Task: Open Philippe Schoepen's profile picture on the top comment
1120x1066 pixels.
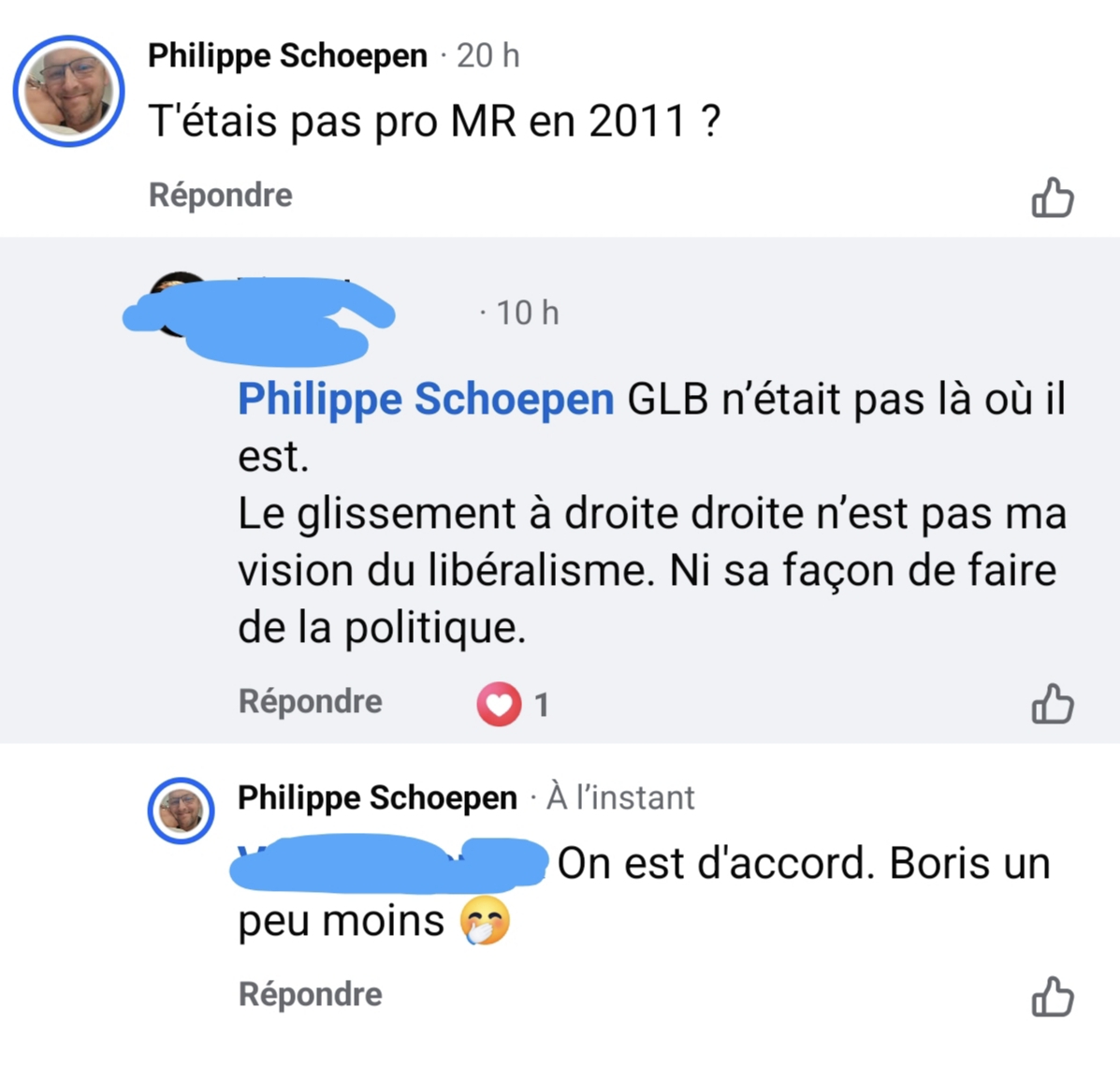Action: point(68,91)
